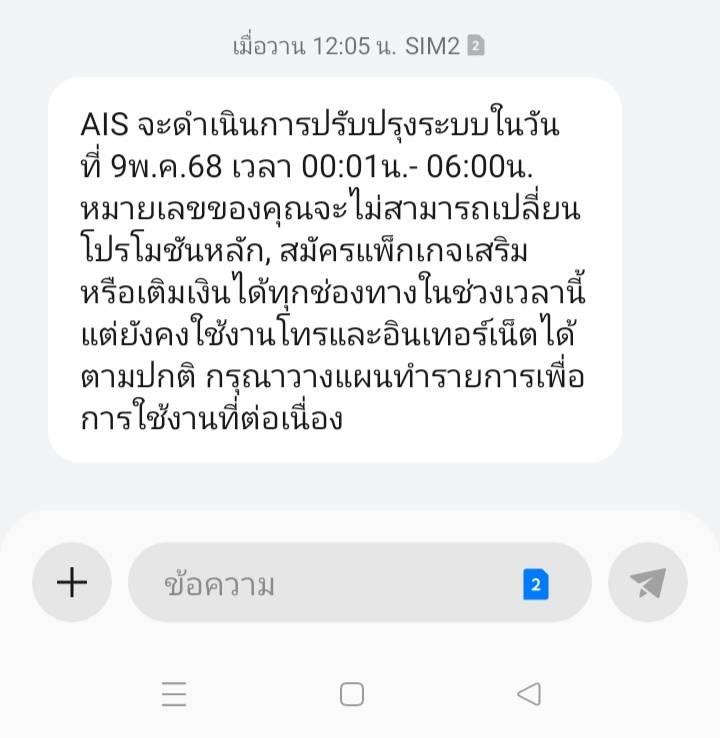Go to the home screen
This screenshot has height=738, width=720.
tap(351, 694)
